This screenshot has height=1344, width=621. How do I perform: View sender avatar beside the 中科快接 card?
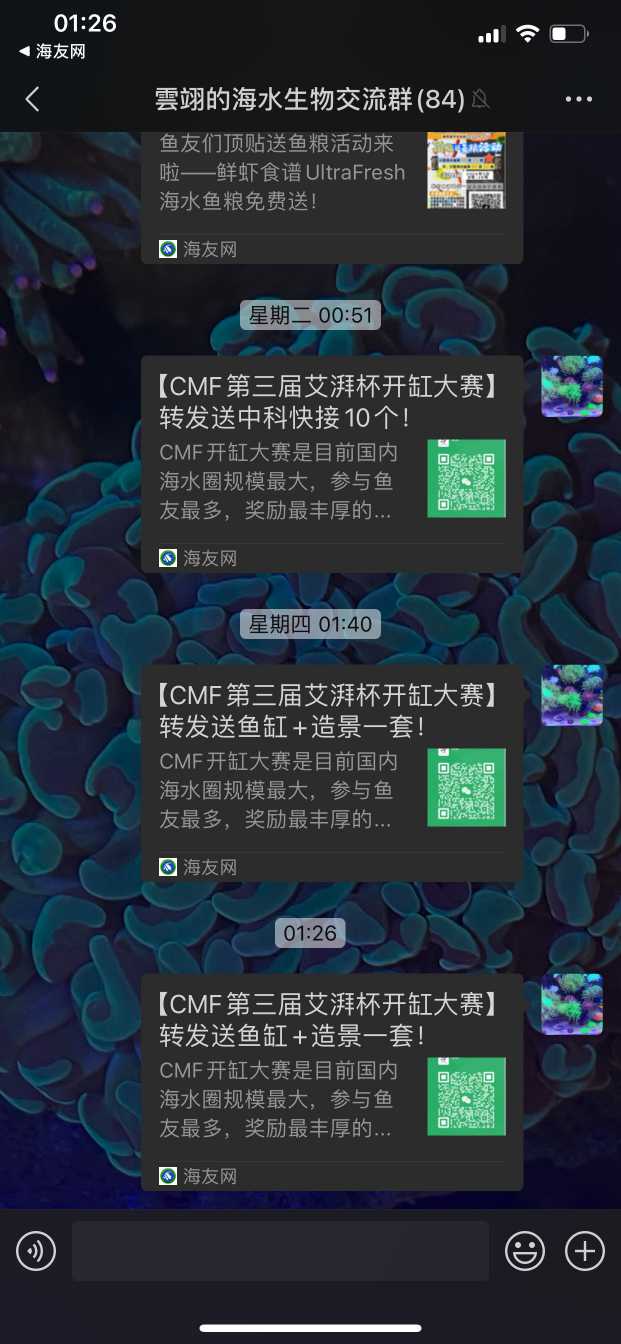[x=572, y=386]
